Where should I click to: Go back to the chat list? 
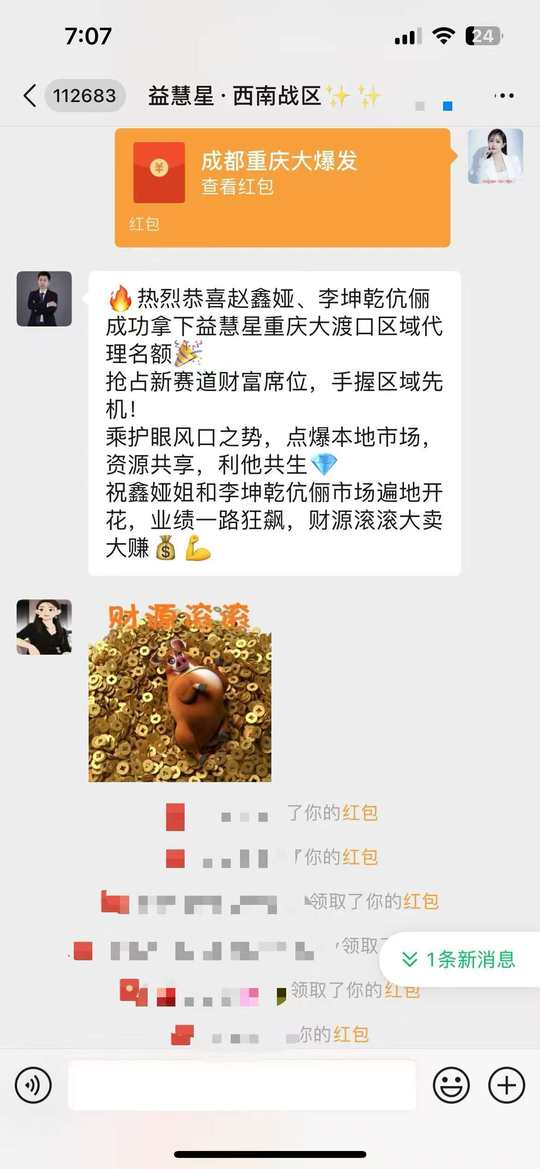(x=30, y=96)
